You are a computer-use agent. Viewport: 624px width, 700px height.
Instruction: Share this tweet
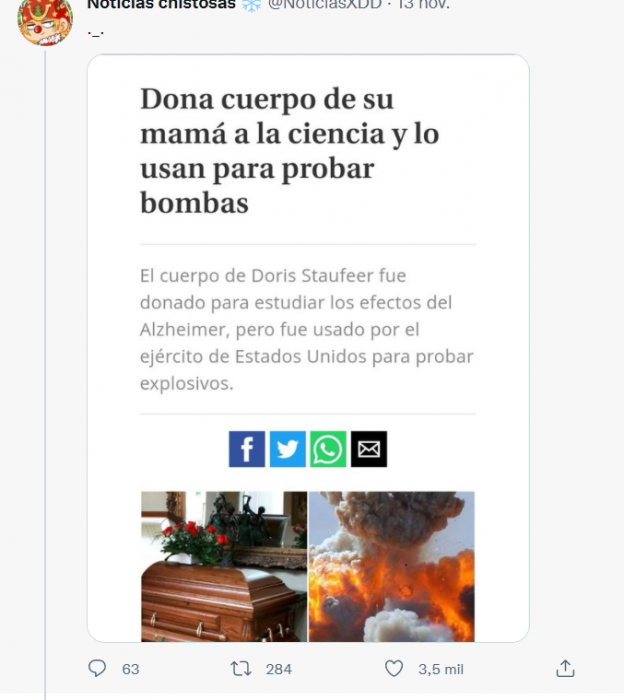point(565,668)
